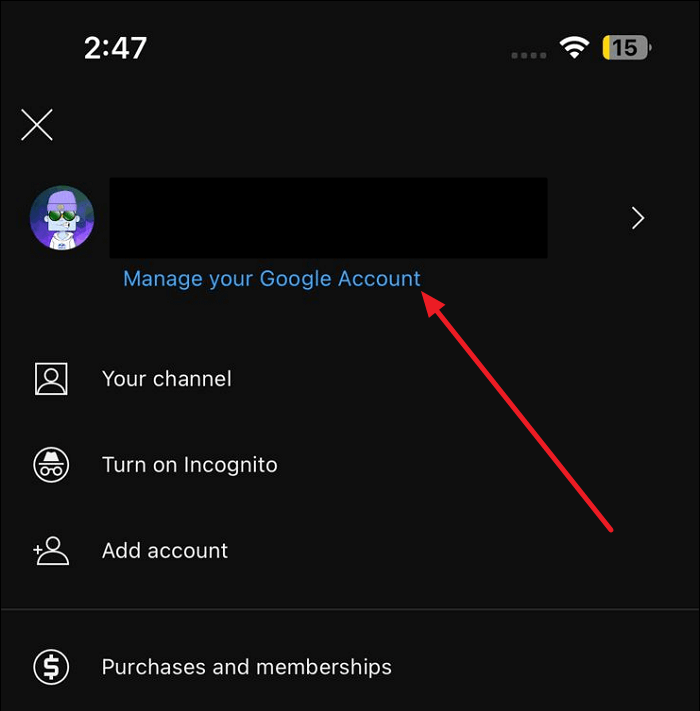Open Manage your Google Account link
This screenshot has height=711, width=700.
click(271, 279)
